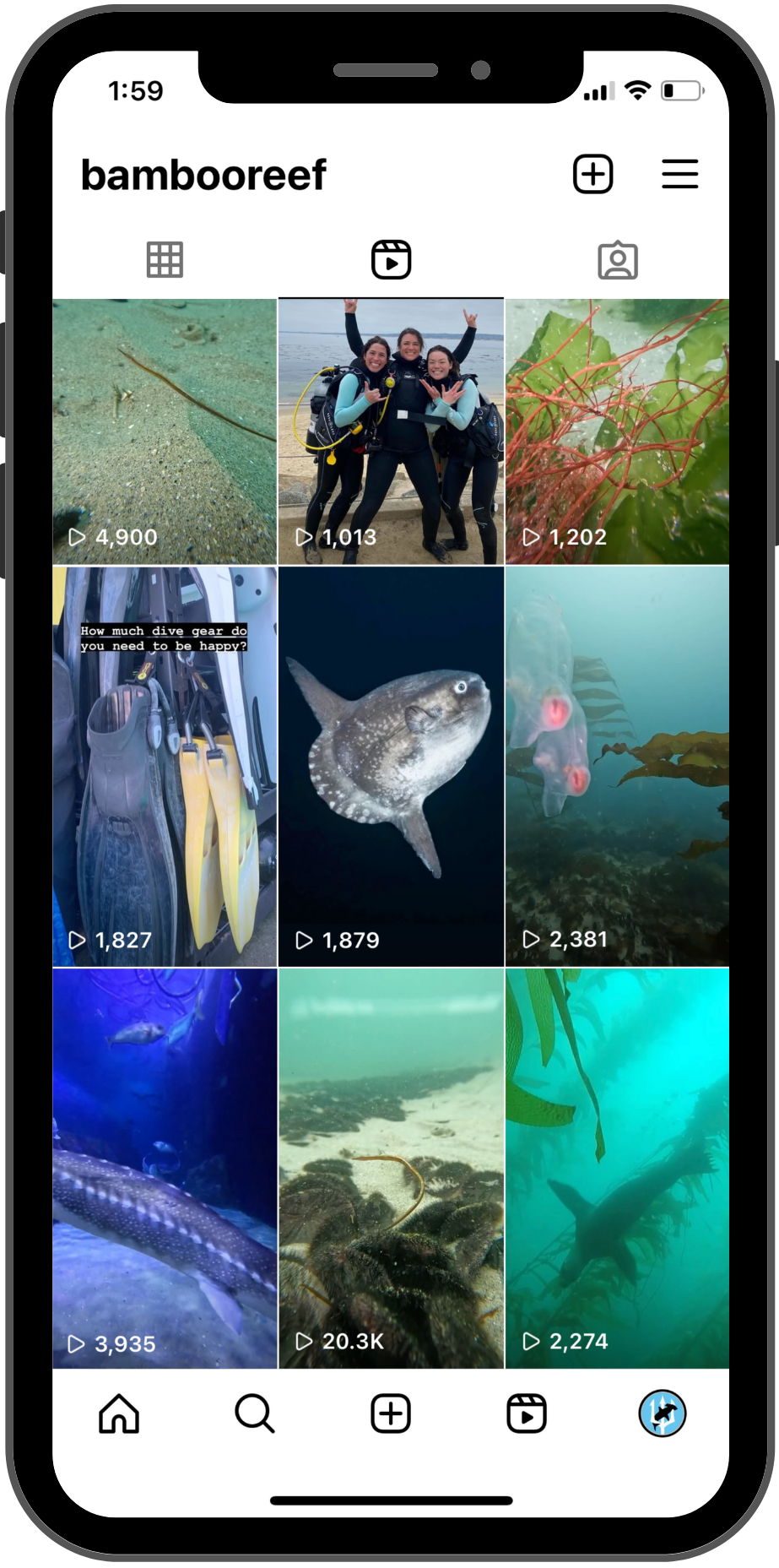This screenshot has width=779, height=1568.
Task: Open the jellyfish reel with 2,381 views
Action: coord(617,766)
